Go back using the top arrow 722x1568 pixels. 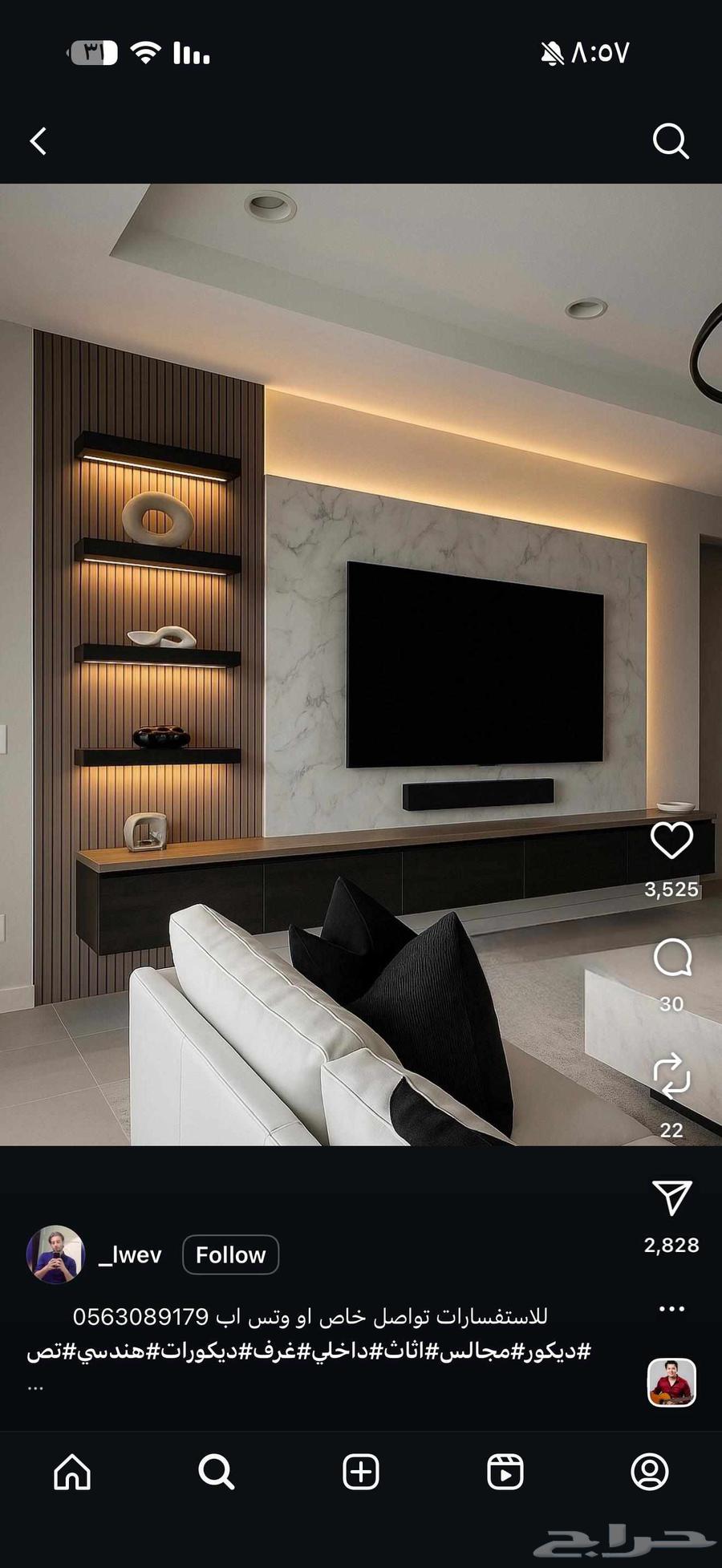[39, 141]
